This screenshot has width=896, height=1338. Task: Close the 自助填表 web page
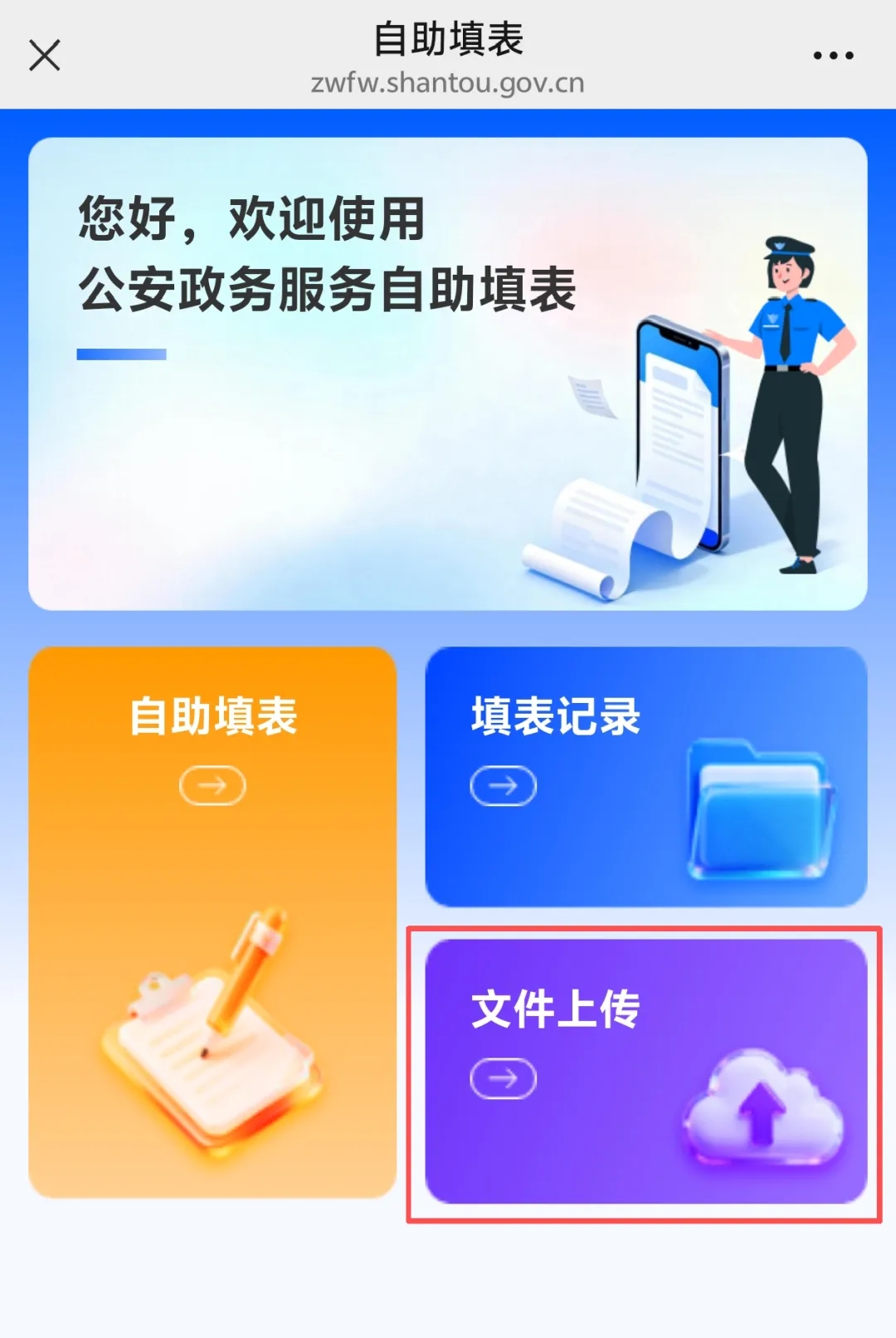[x=45, y=56]
